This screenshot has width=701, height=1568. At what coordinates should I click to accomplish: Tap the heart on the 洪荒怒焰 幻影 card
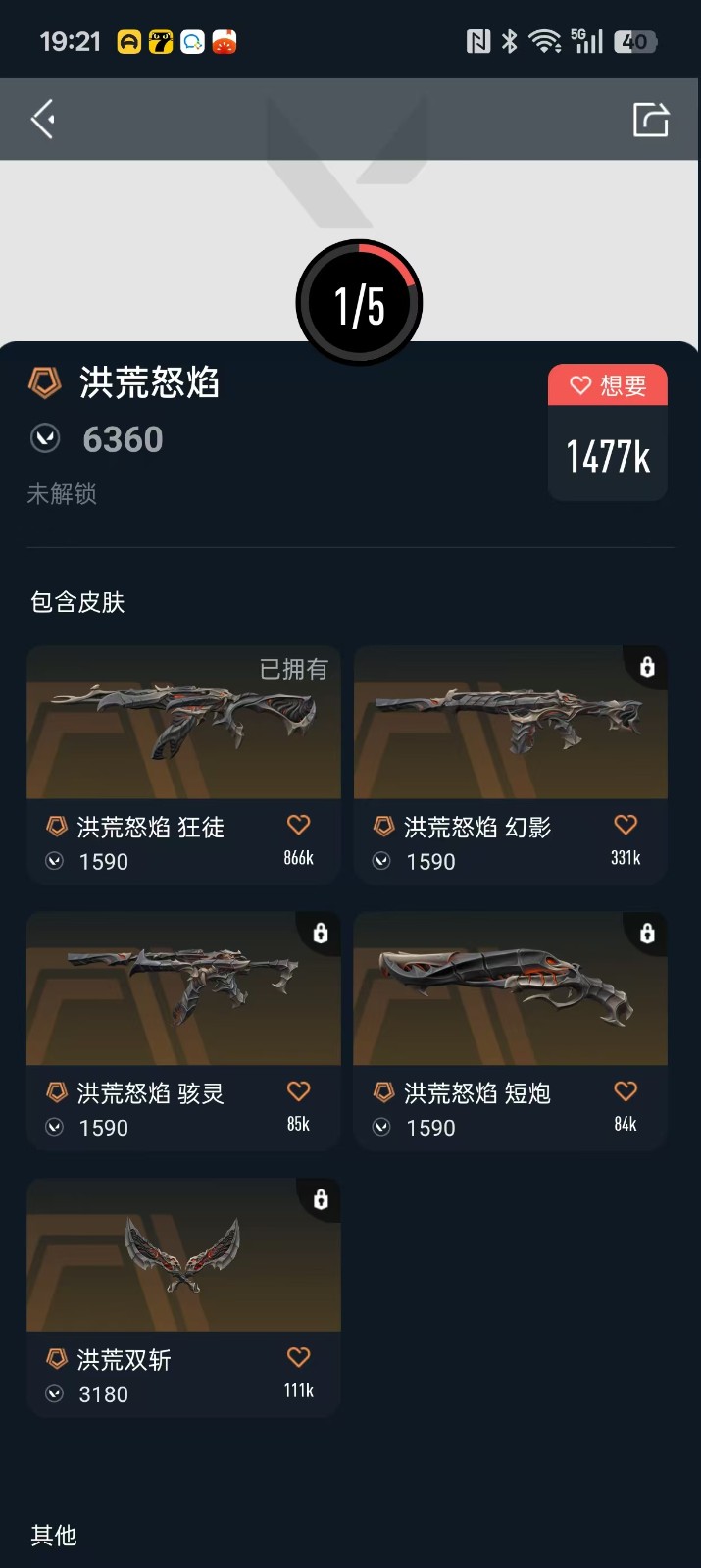point(626,826)
